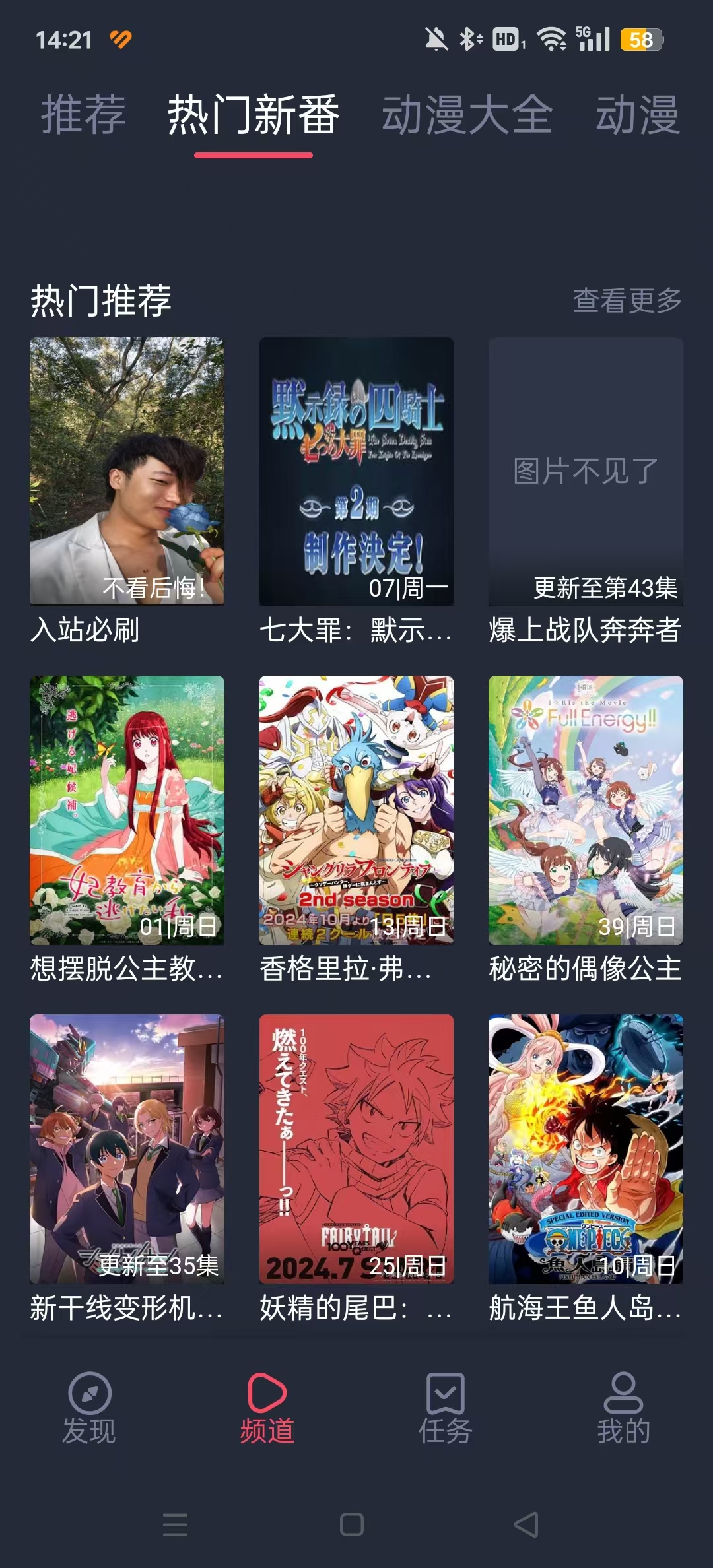Open the 任务 tab

click(x=446, y=1408)
